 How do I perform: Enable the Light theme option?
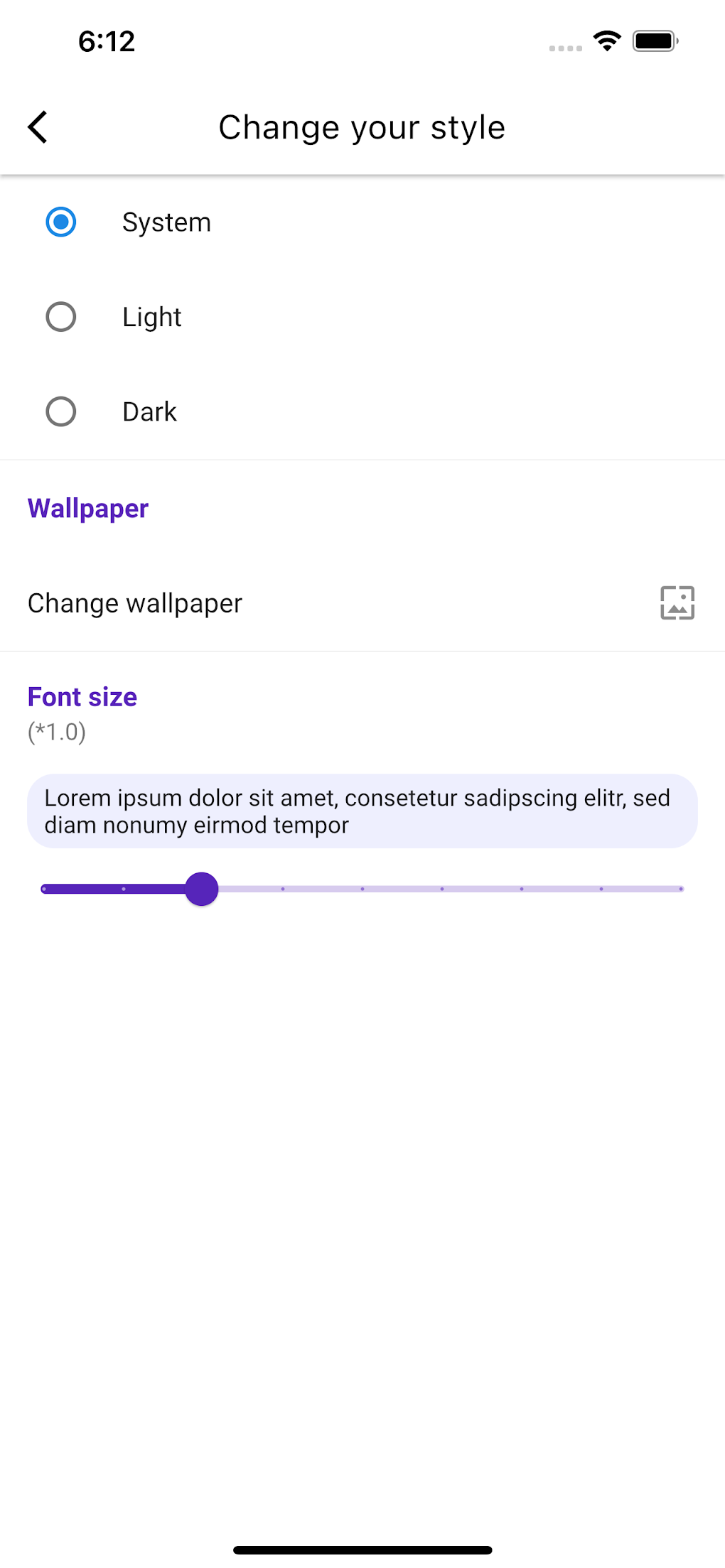(x=61, y=317)
